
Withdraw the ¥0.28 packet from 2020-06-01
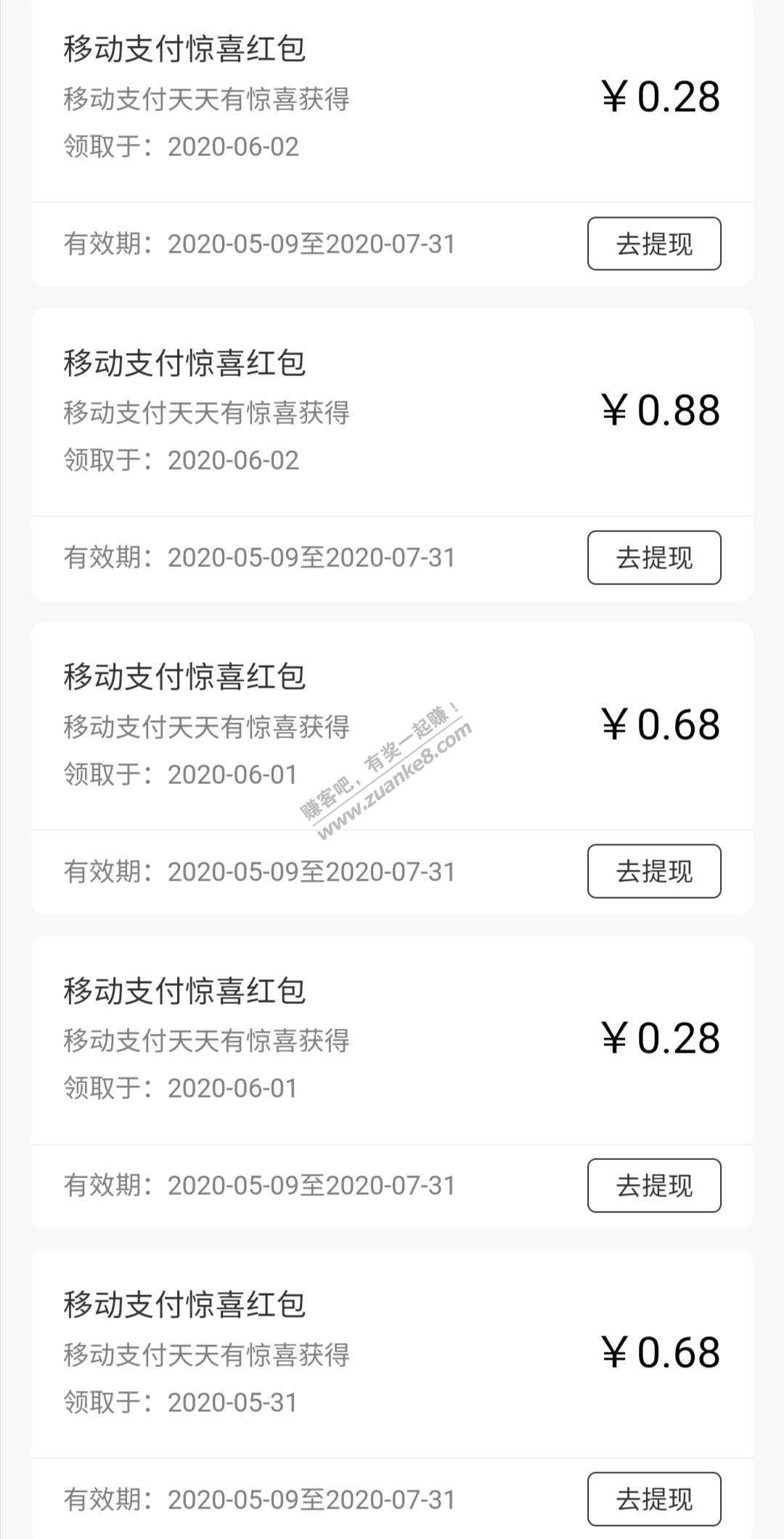653,1185
